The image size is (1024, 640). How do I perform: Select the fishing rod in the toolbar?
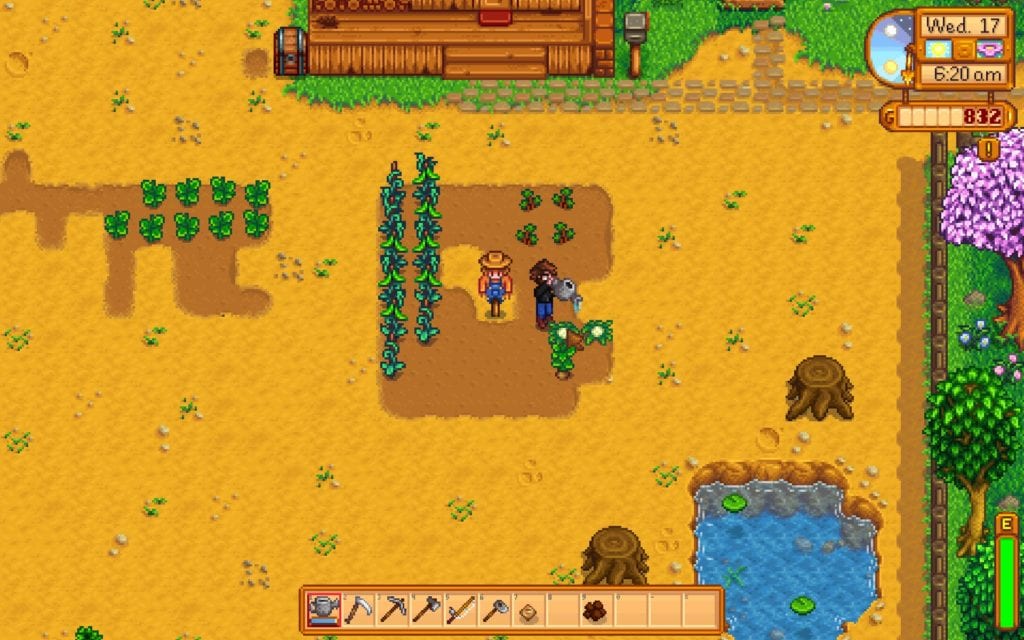pyautogui.click(x=460, y=608)
